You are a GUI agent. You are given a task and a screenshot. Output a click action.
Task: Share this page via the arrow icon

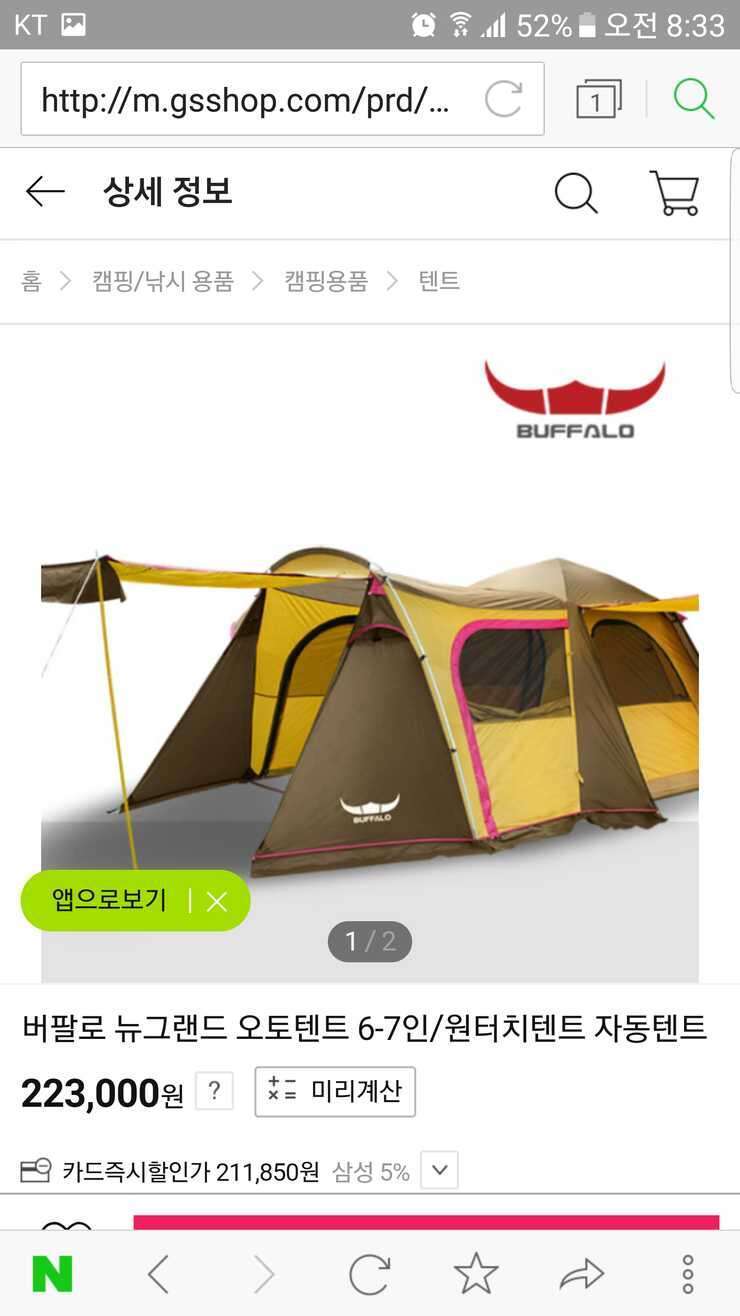coord(582,1274)
